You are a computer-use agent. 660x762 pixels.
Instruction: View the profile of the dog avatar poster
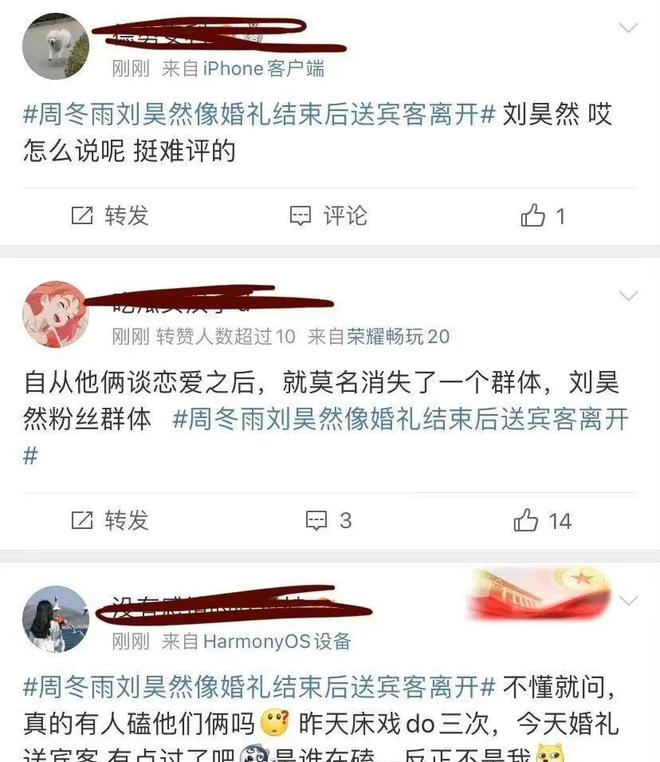(55, 46)
